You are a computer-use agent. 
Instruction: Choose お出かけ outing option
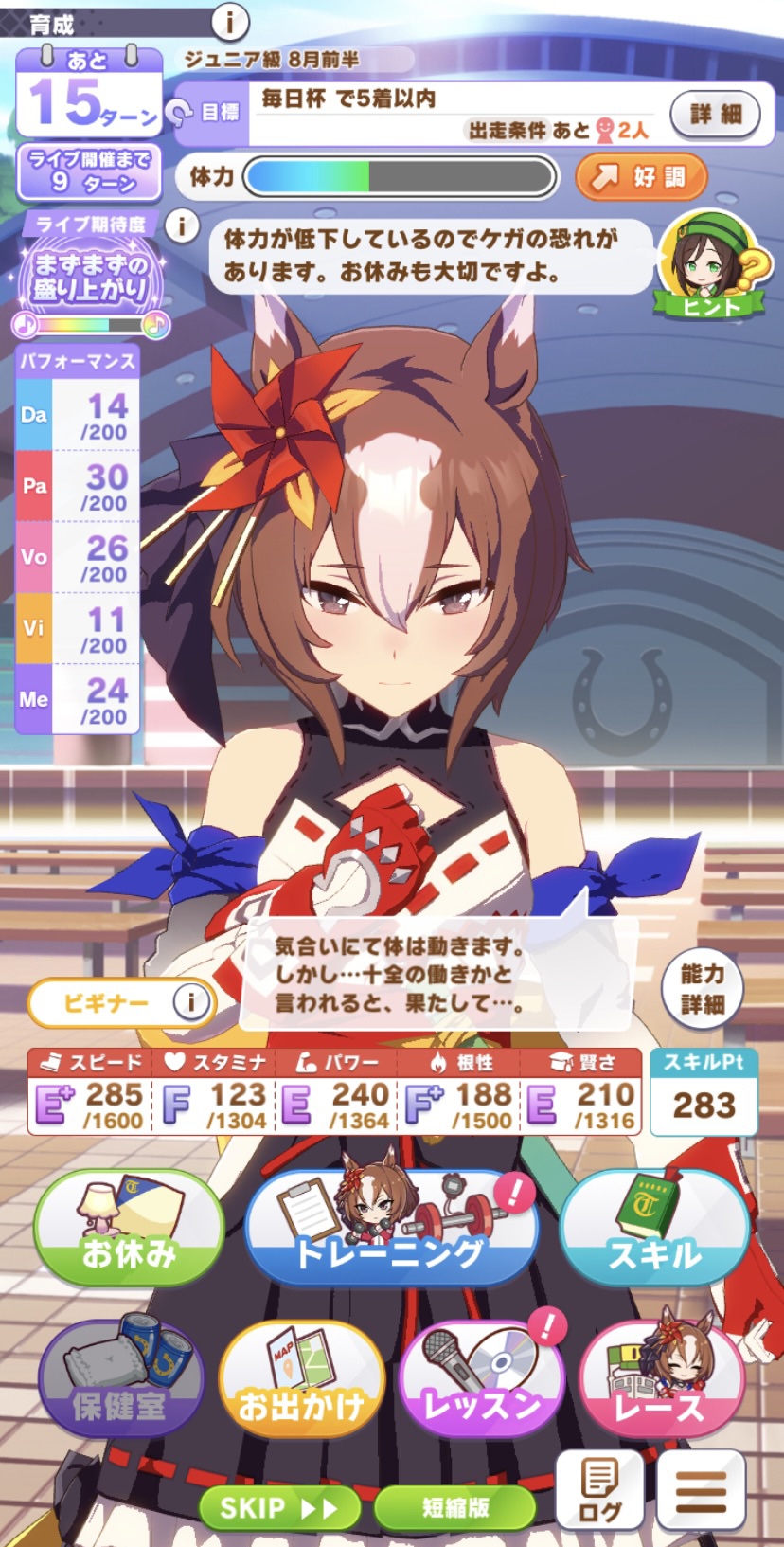click(301, 1380)
